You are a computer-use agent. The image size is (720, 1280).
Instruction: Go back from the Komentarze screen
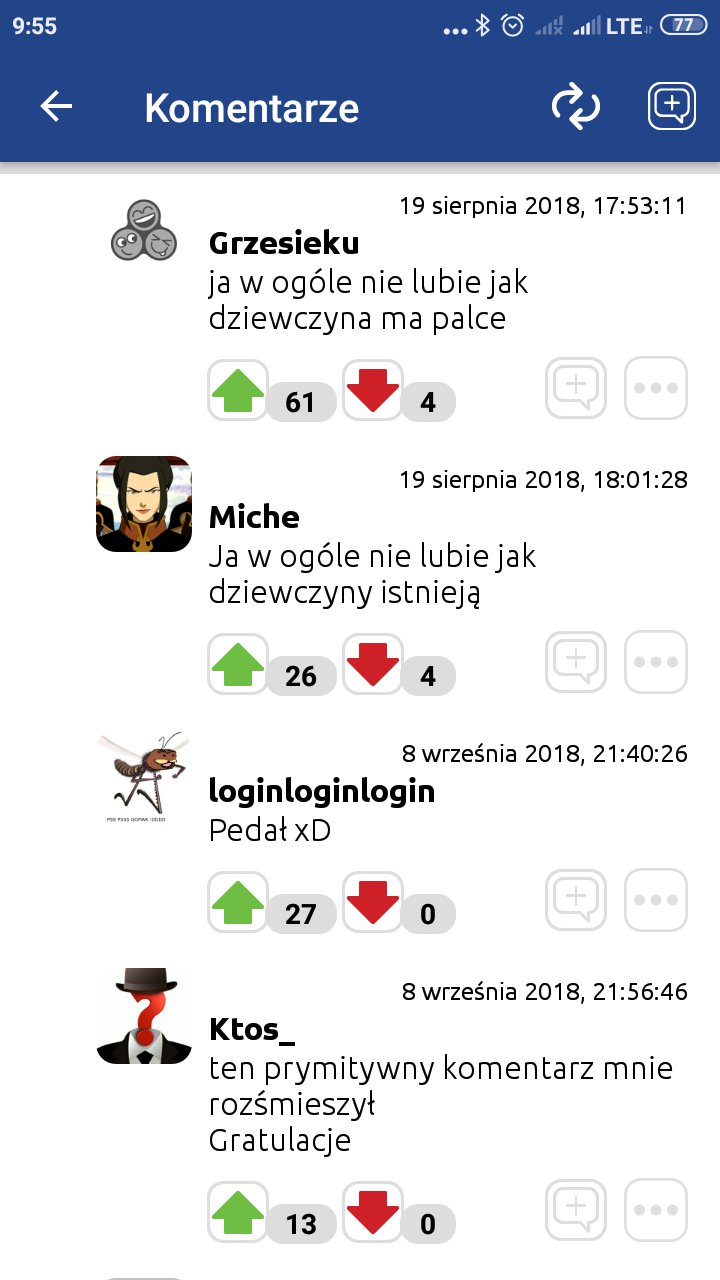pyautogui.click(x=57, y=107)
